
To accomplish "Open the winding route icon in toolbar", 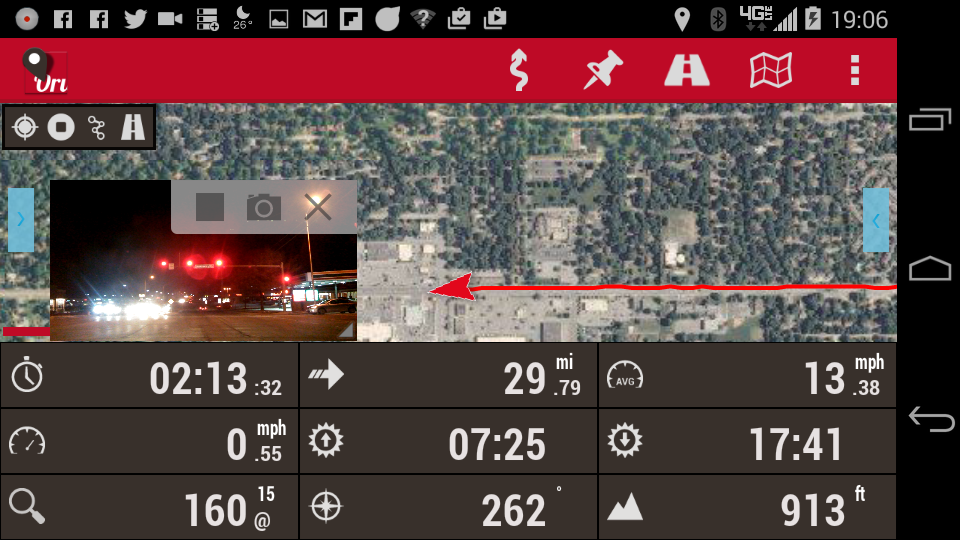I will pyautogui.click(x=518, y=71).
